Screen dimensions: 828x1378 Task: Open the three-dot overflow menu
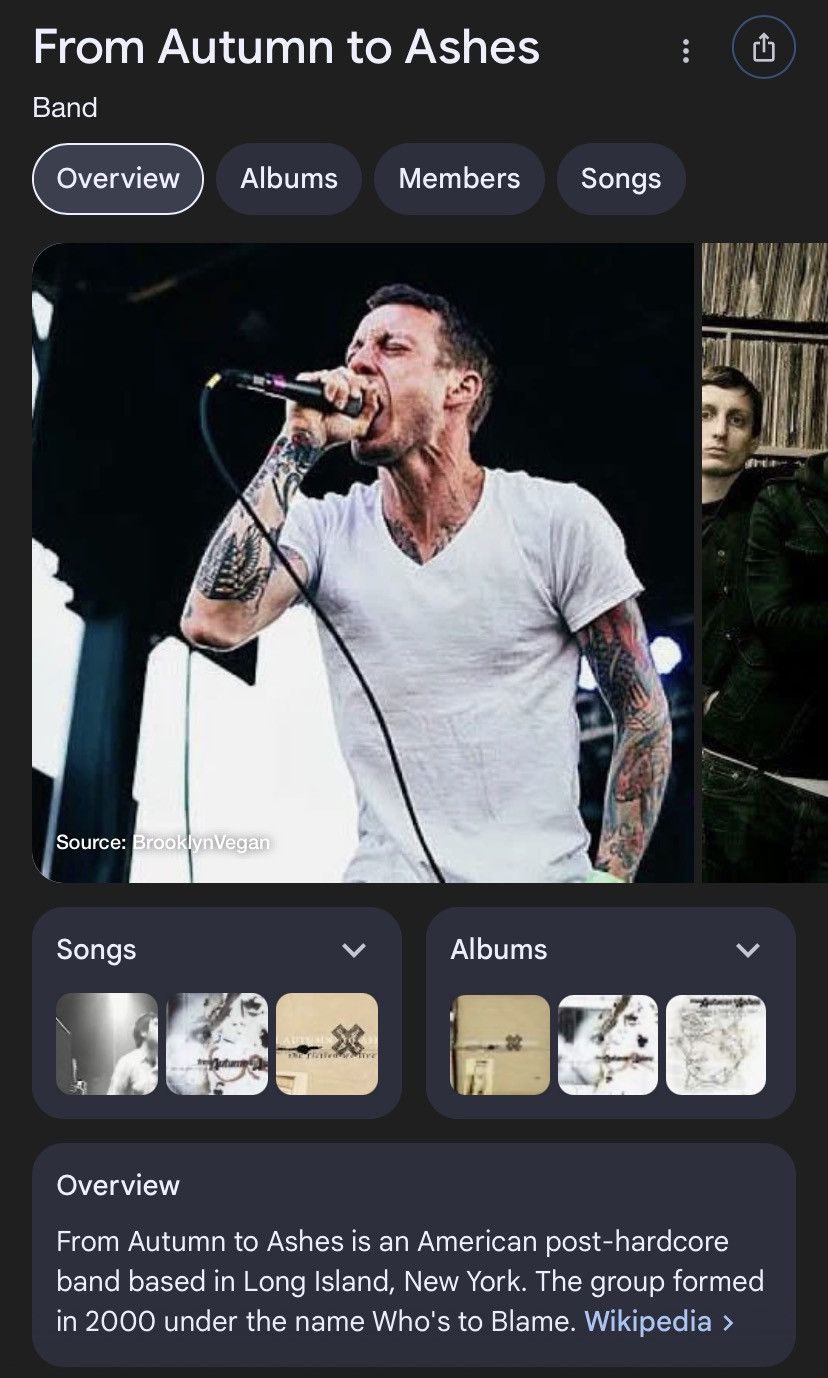[685, 50]
